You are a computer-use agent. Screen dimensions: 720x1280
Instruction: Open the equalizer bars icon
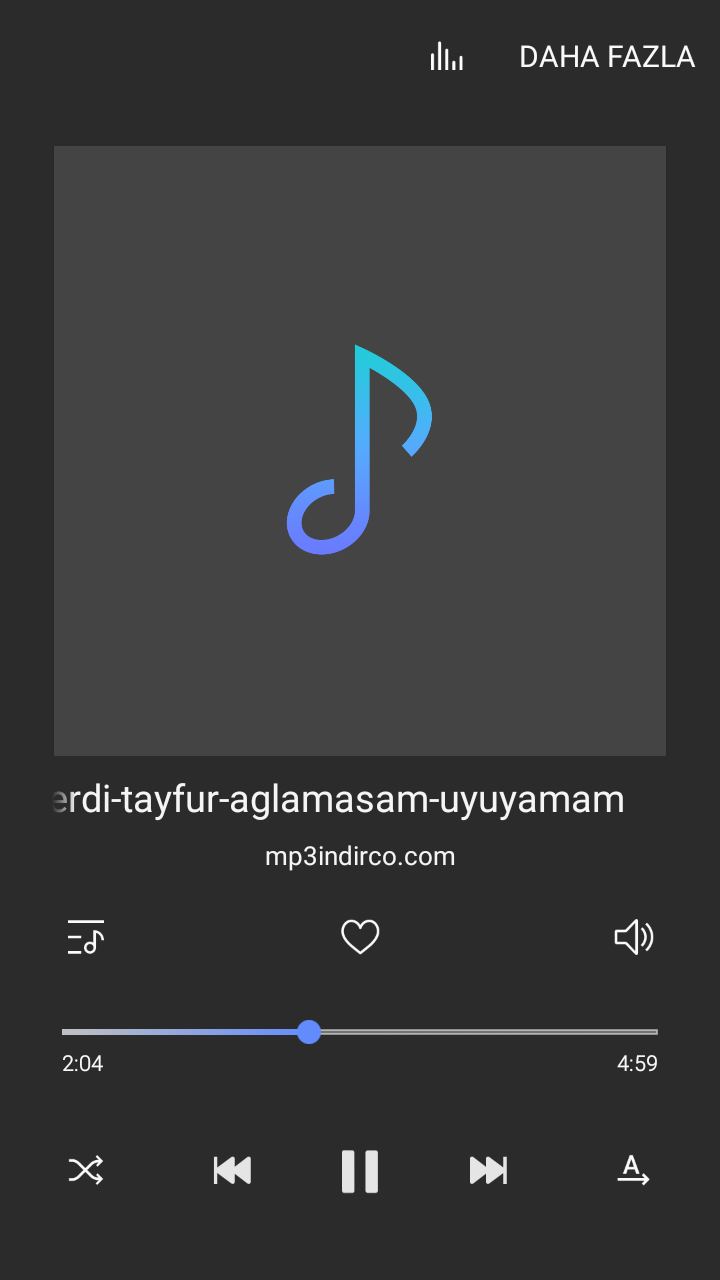[x=446, y=57]
